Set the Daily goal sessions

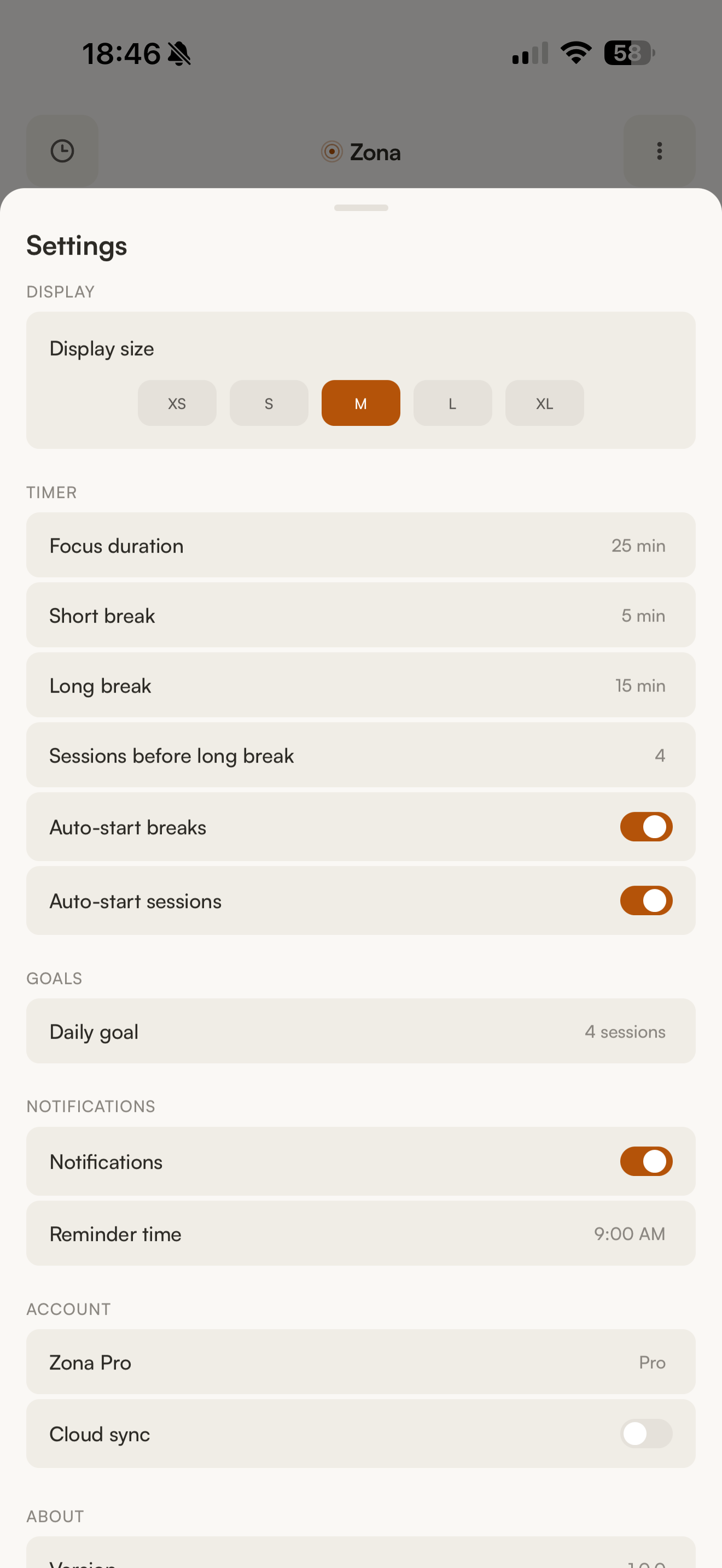pos(361,1031)
